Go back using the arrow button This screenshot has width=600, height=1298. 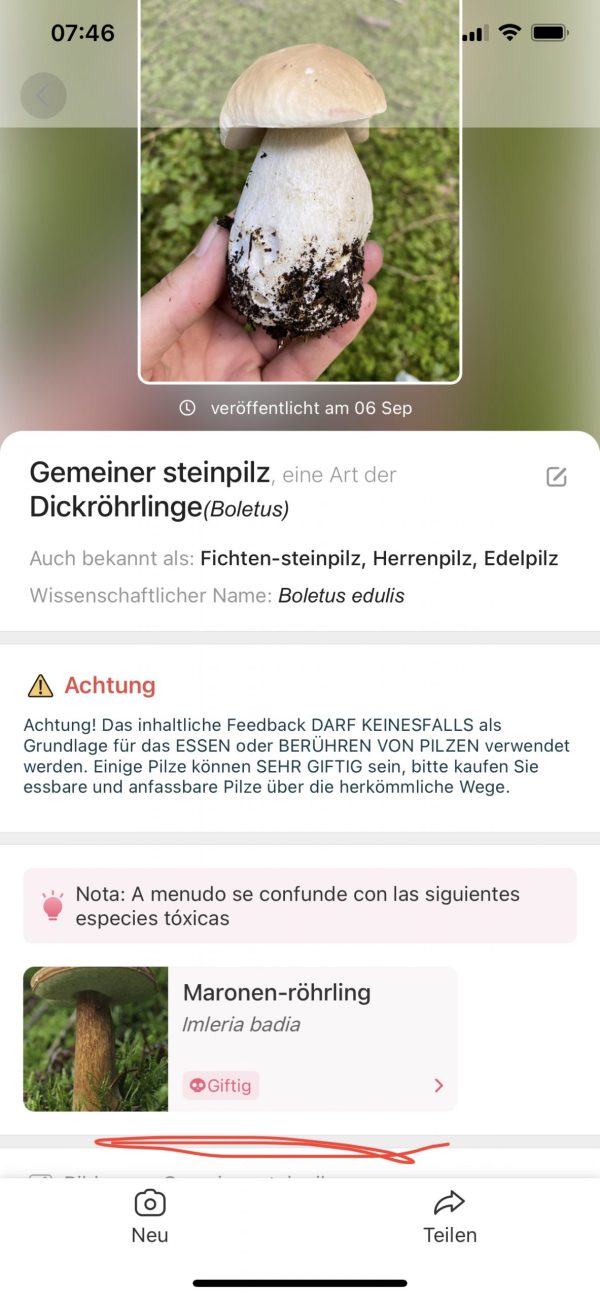pyautogui.click(x=43, y=96)
